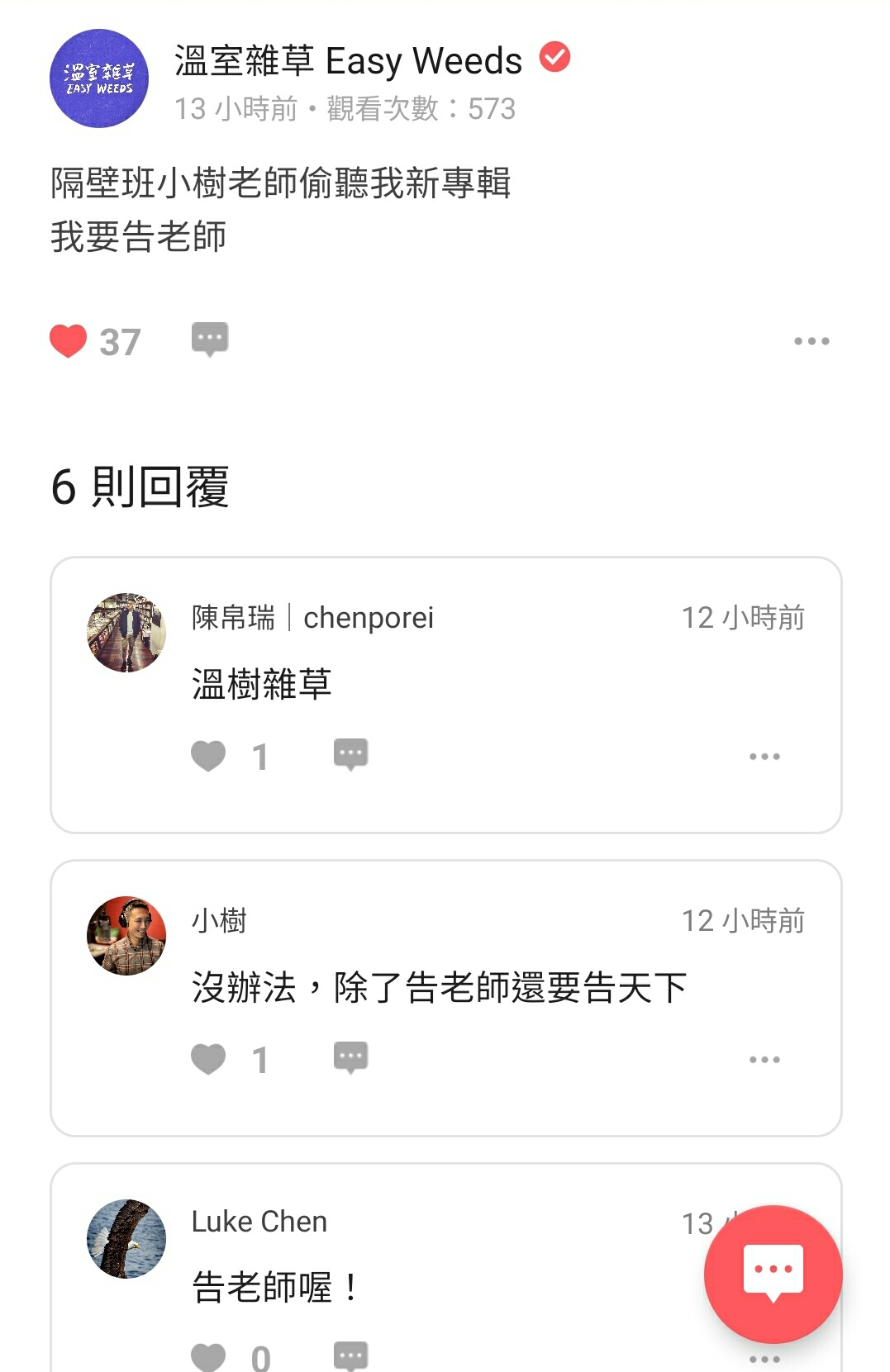The width and height of the screenshot is (890, 1372).
Task: Like Luke Chen's reply
Action: [208, 1356]
